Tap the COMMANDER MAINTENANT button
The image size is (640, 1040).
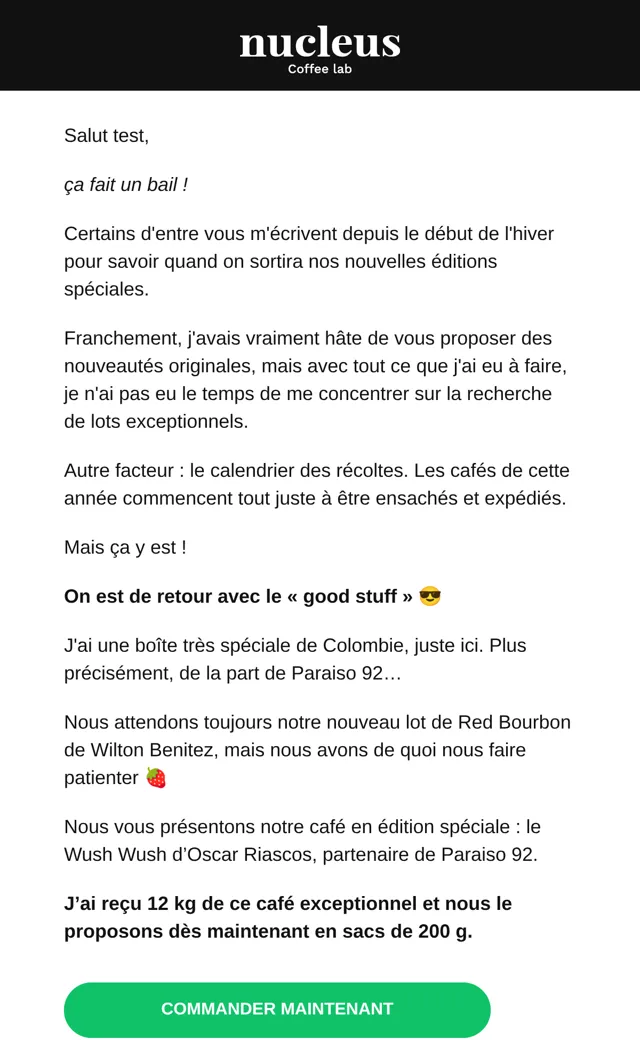tap(277, 1009)
